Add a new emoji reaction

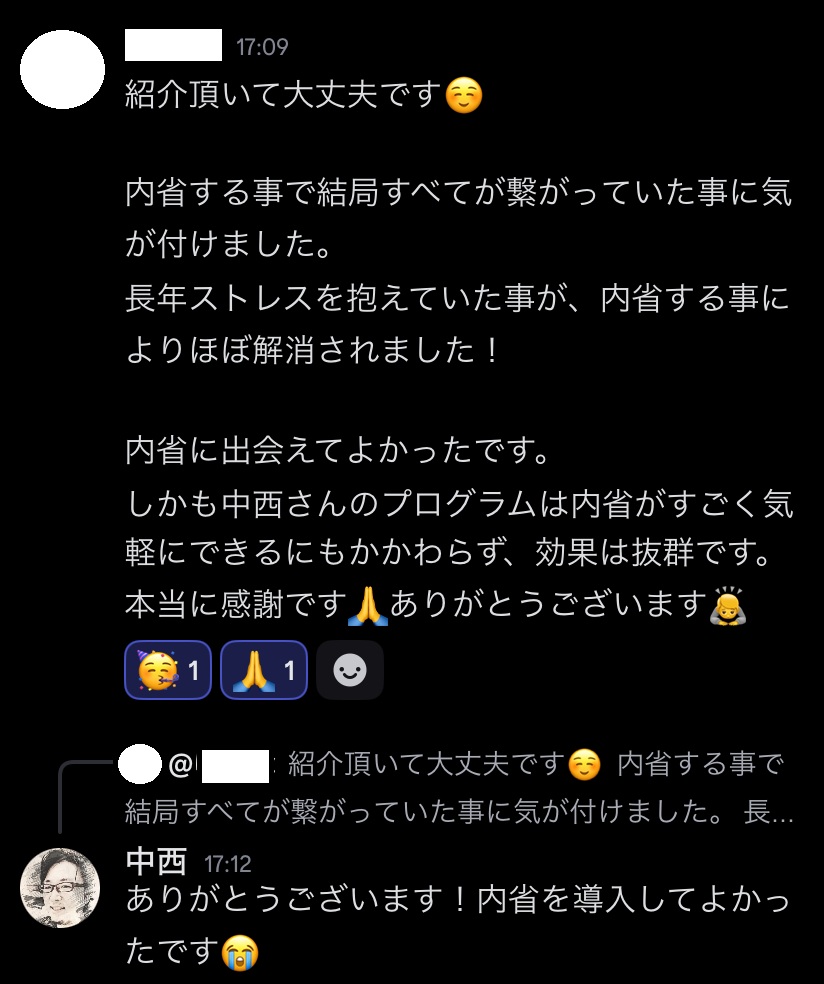click(349, 671)
